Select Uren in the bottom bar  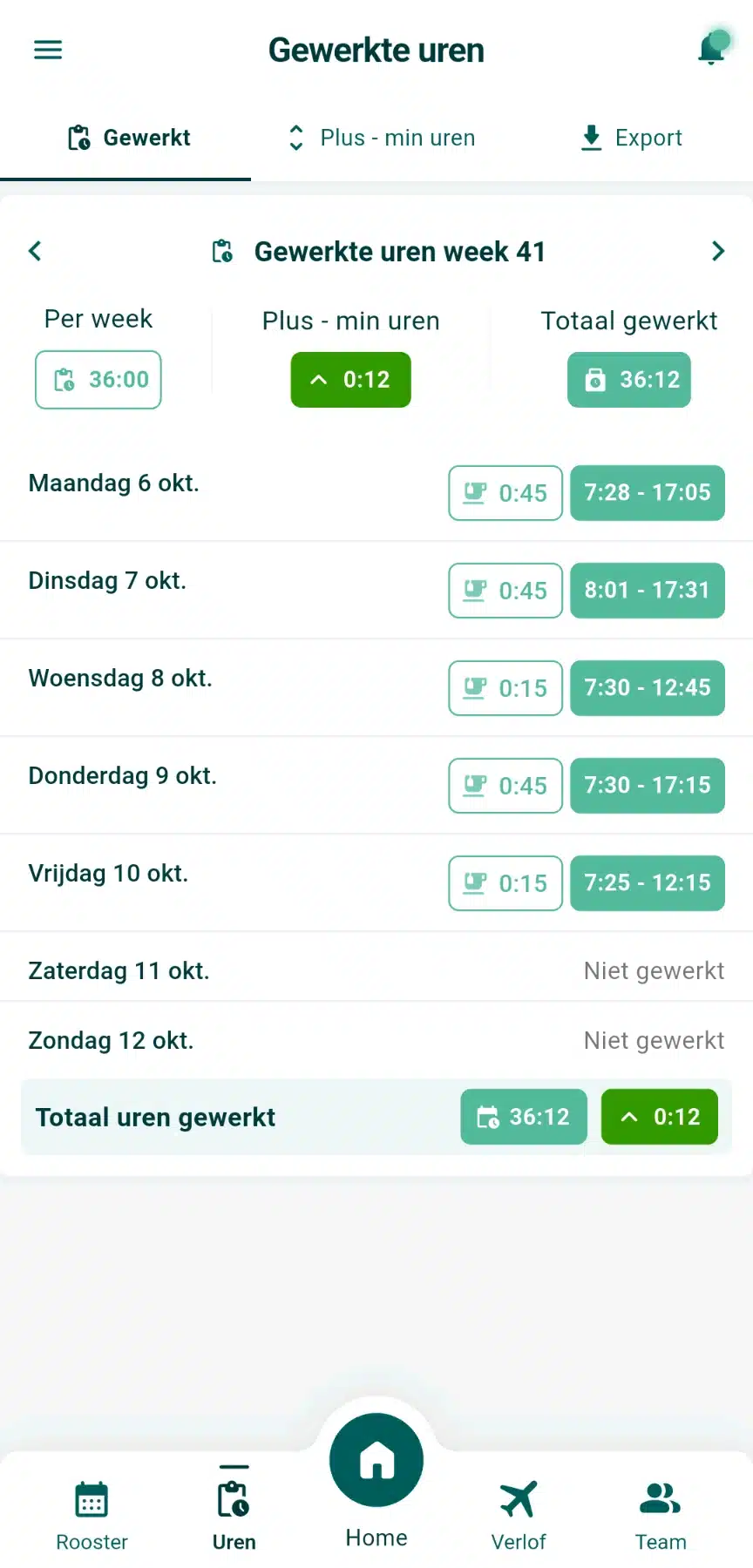click(234, 1515)
